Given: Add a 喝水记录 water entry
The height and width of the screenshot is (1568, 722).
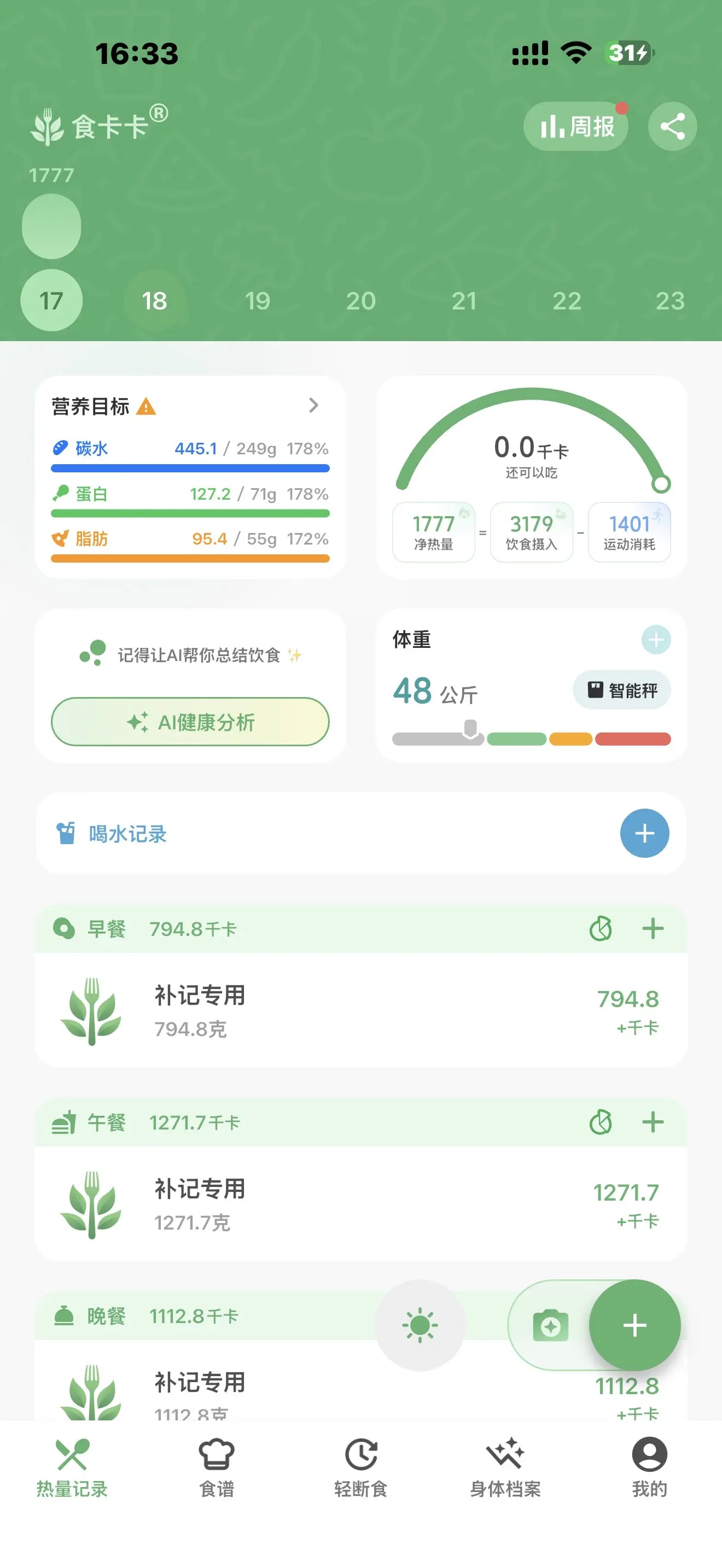Looking at the screenshot, I should click(x=644, y=833).
